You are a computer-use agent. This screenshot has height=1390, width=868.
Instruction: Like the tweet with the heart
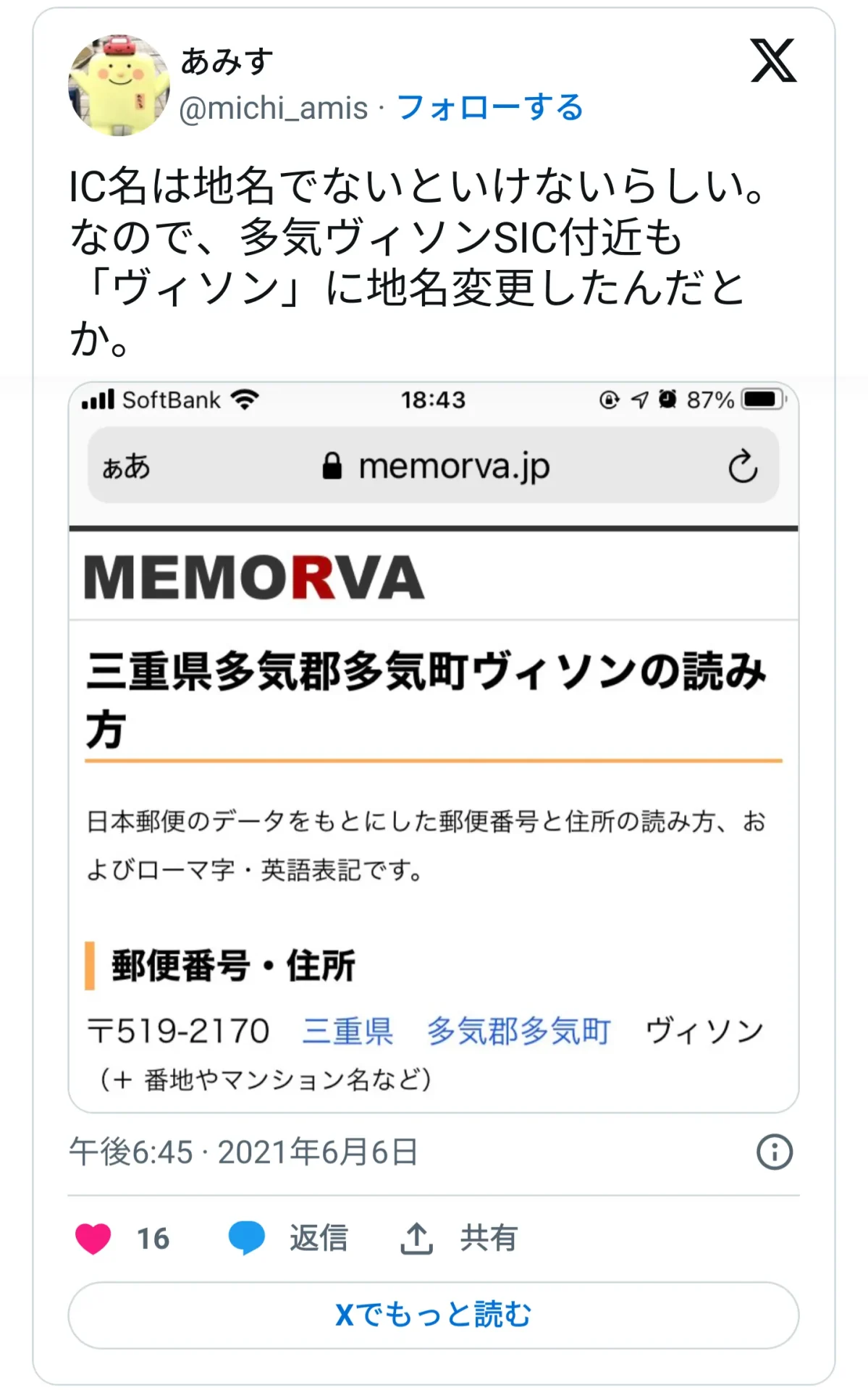94,1238
